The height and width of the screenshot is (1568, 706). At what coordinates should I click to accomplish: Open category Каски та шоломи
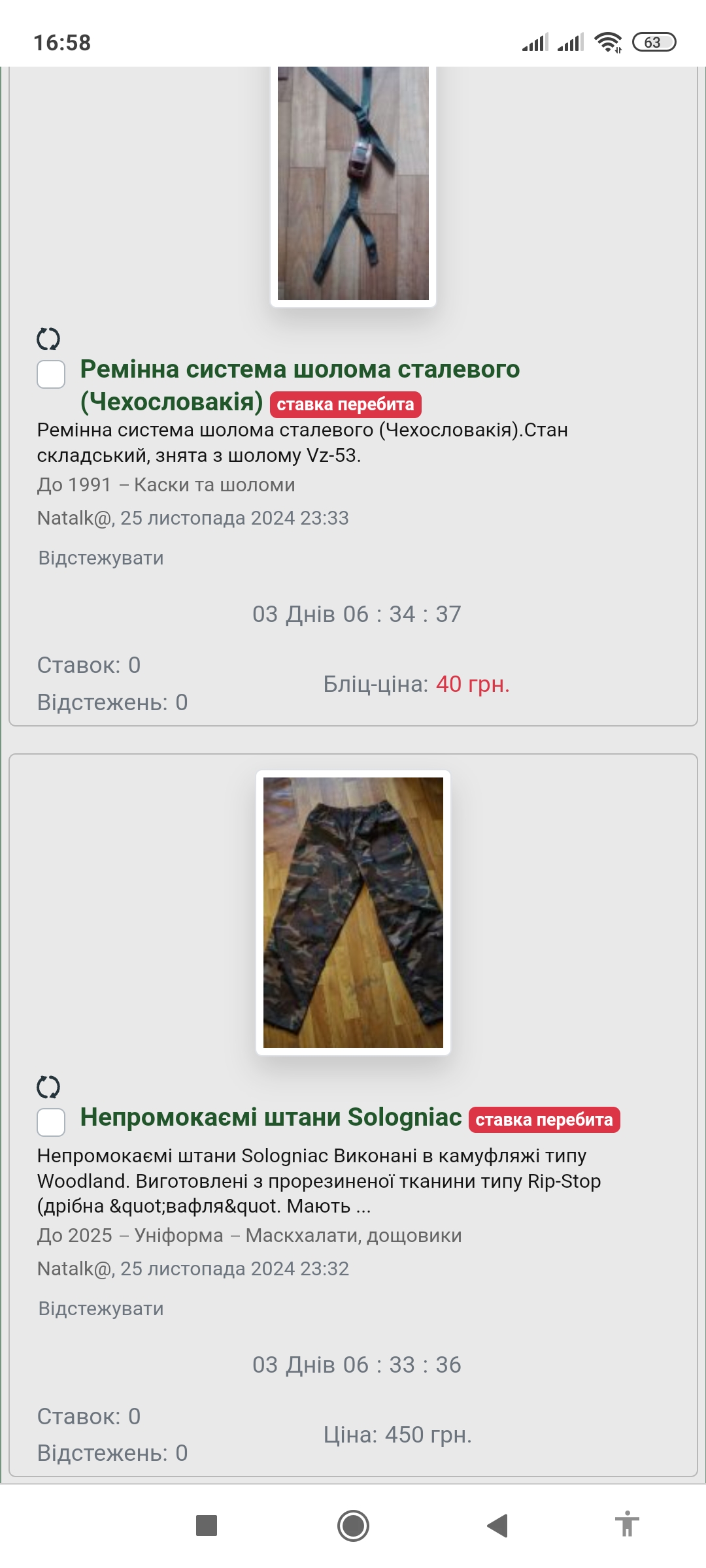click(x=214, y=485)
